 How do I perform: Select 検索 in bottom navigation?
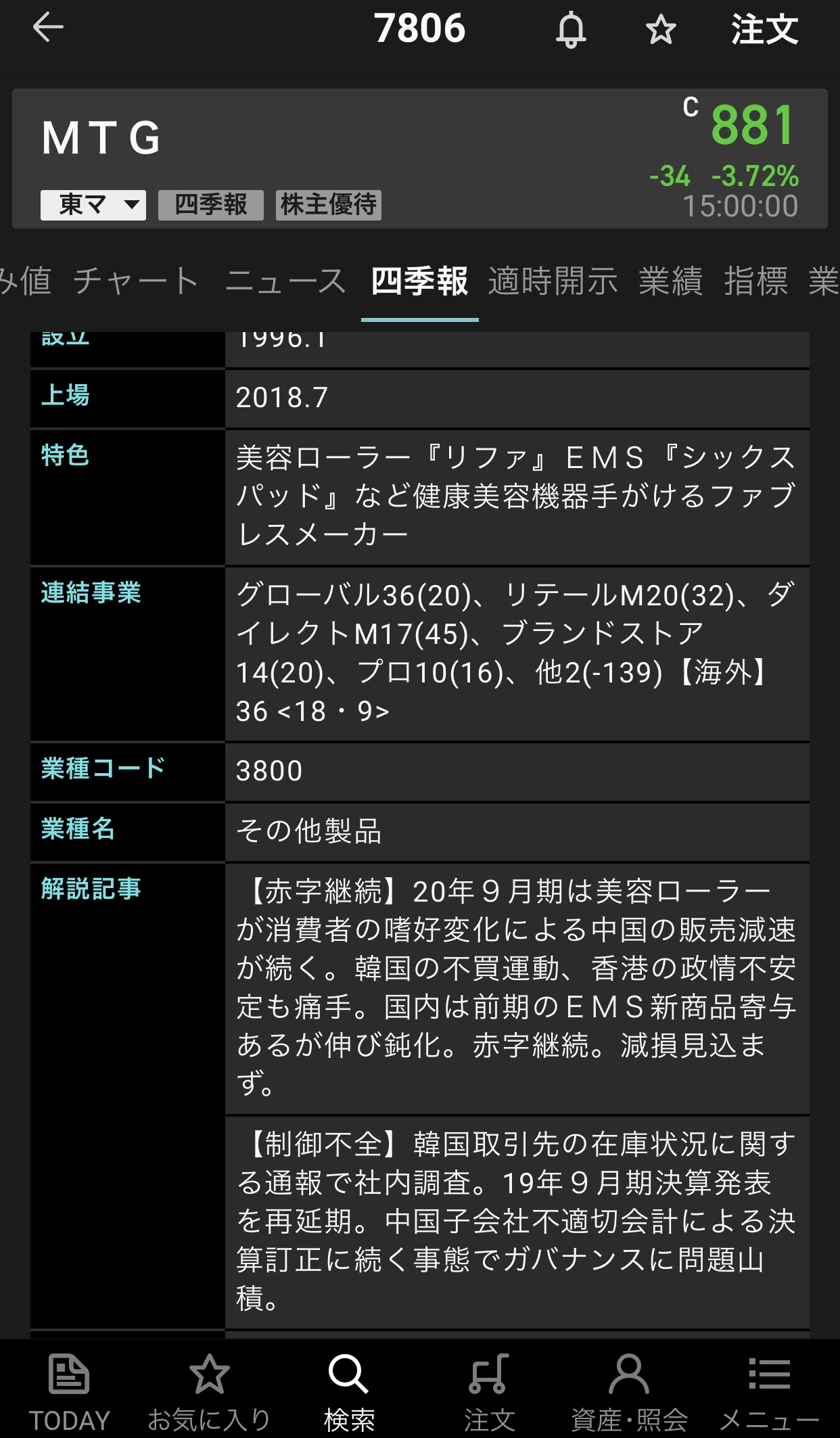click(x=349, y=1392)
